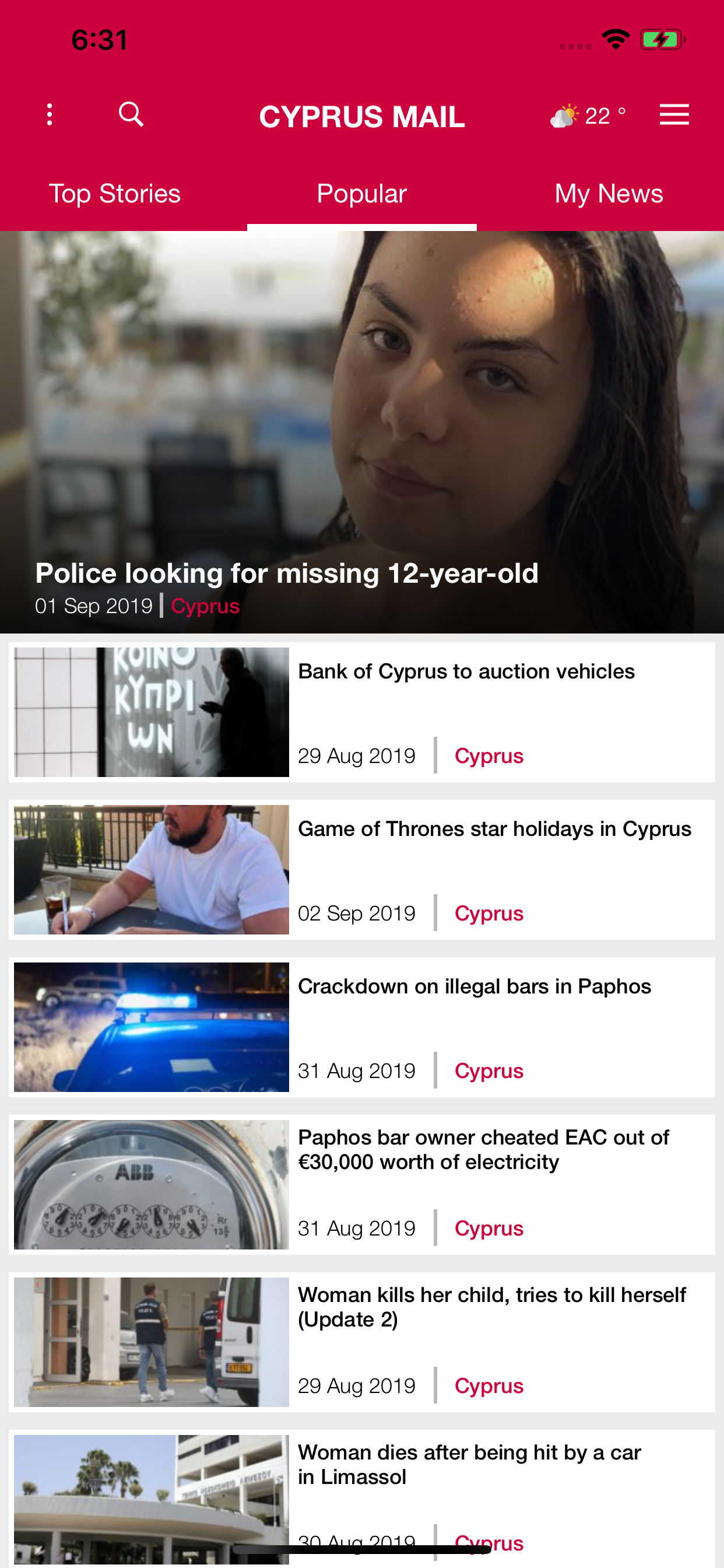Select the Popular tab
This screenshot has width=724, height=1568.
(361, 194)
